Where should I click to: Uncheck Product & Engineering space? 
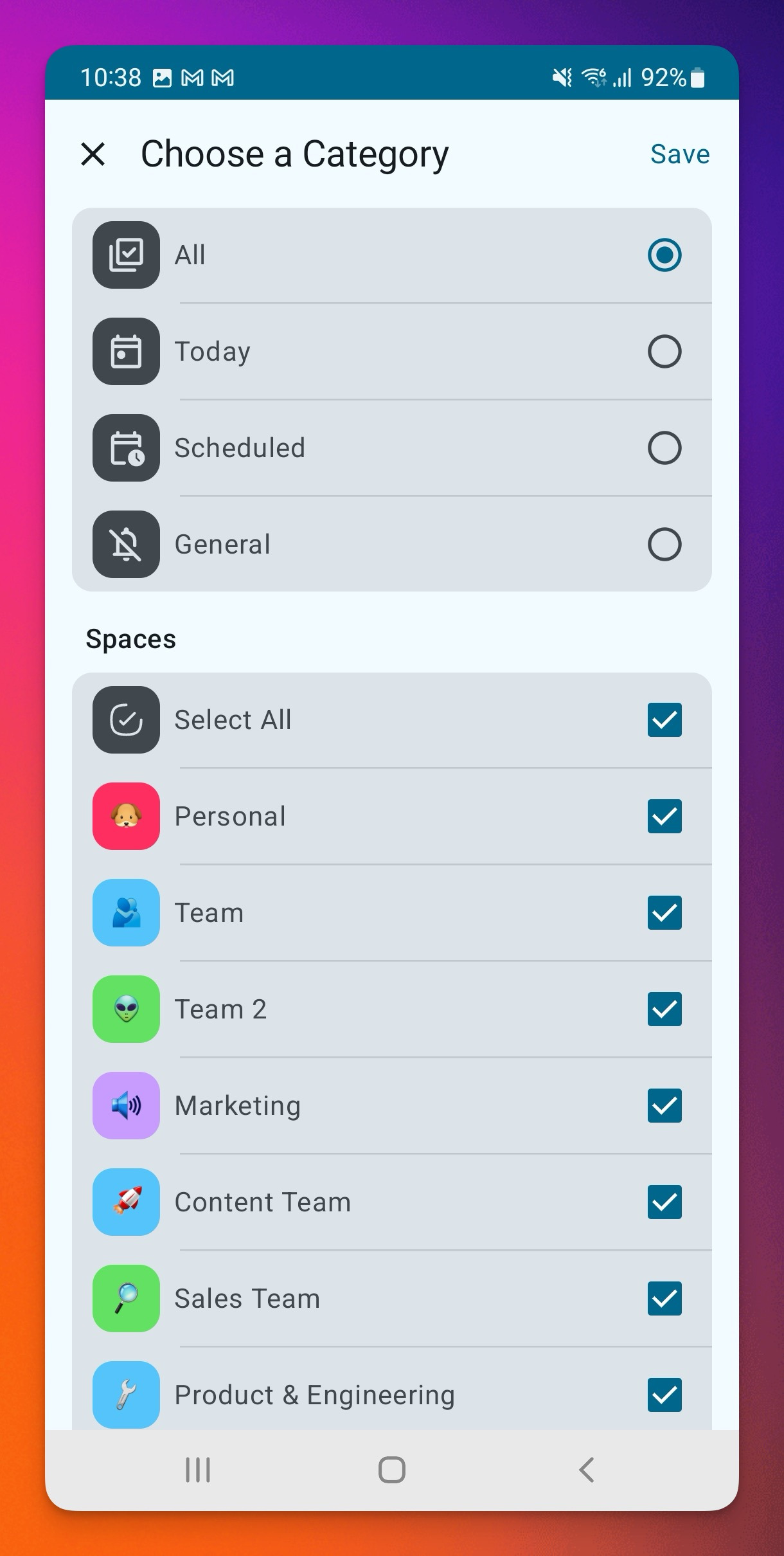(x=664, y=1395)
